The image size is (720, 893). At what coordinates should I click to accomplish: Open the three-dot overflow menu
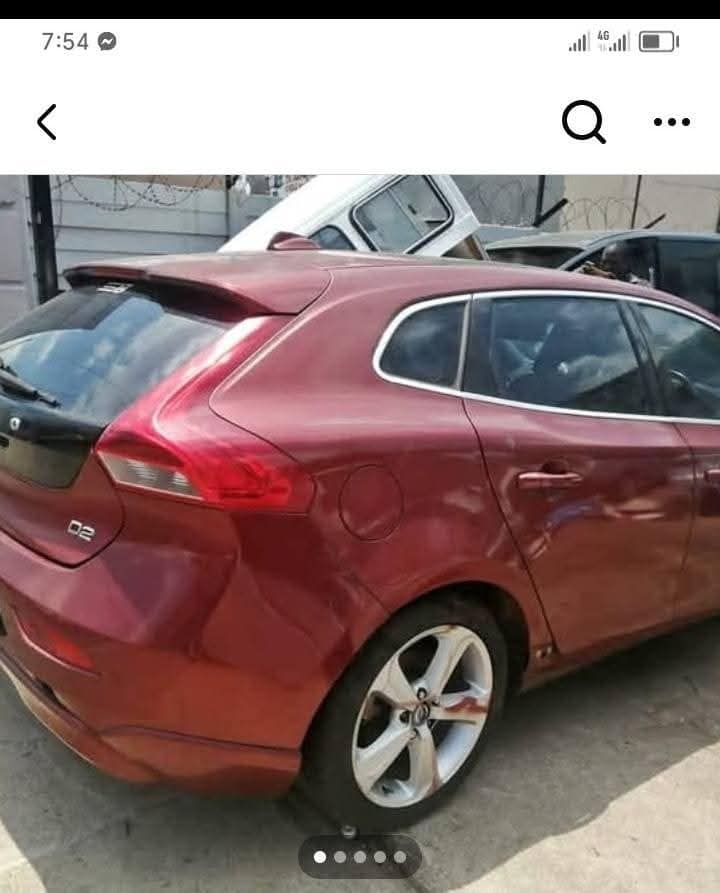[671, 122]
